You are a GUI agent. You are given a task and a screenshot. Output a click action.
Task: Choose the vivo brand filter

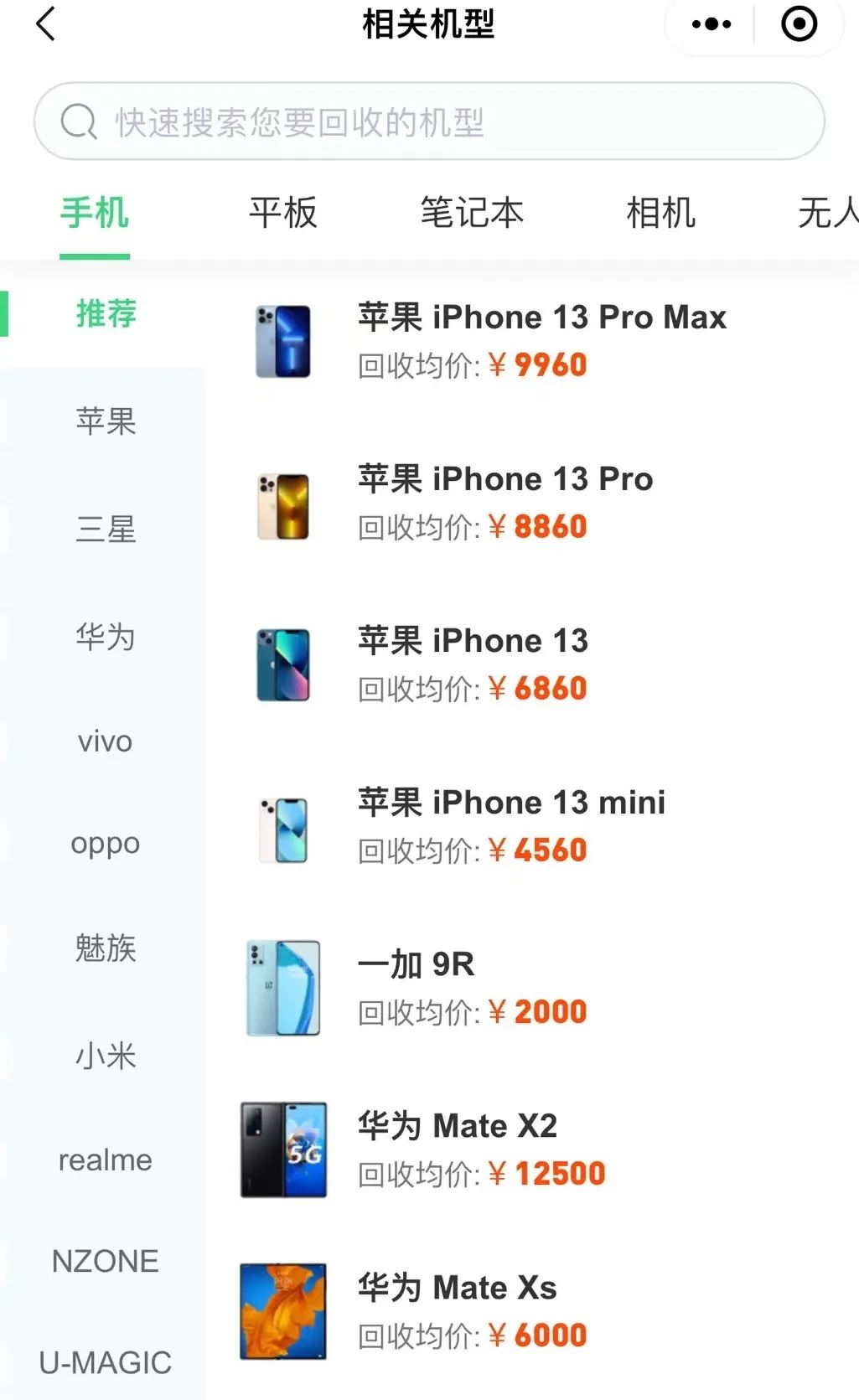click(104, 741)
